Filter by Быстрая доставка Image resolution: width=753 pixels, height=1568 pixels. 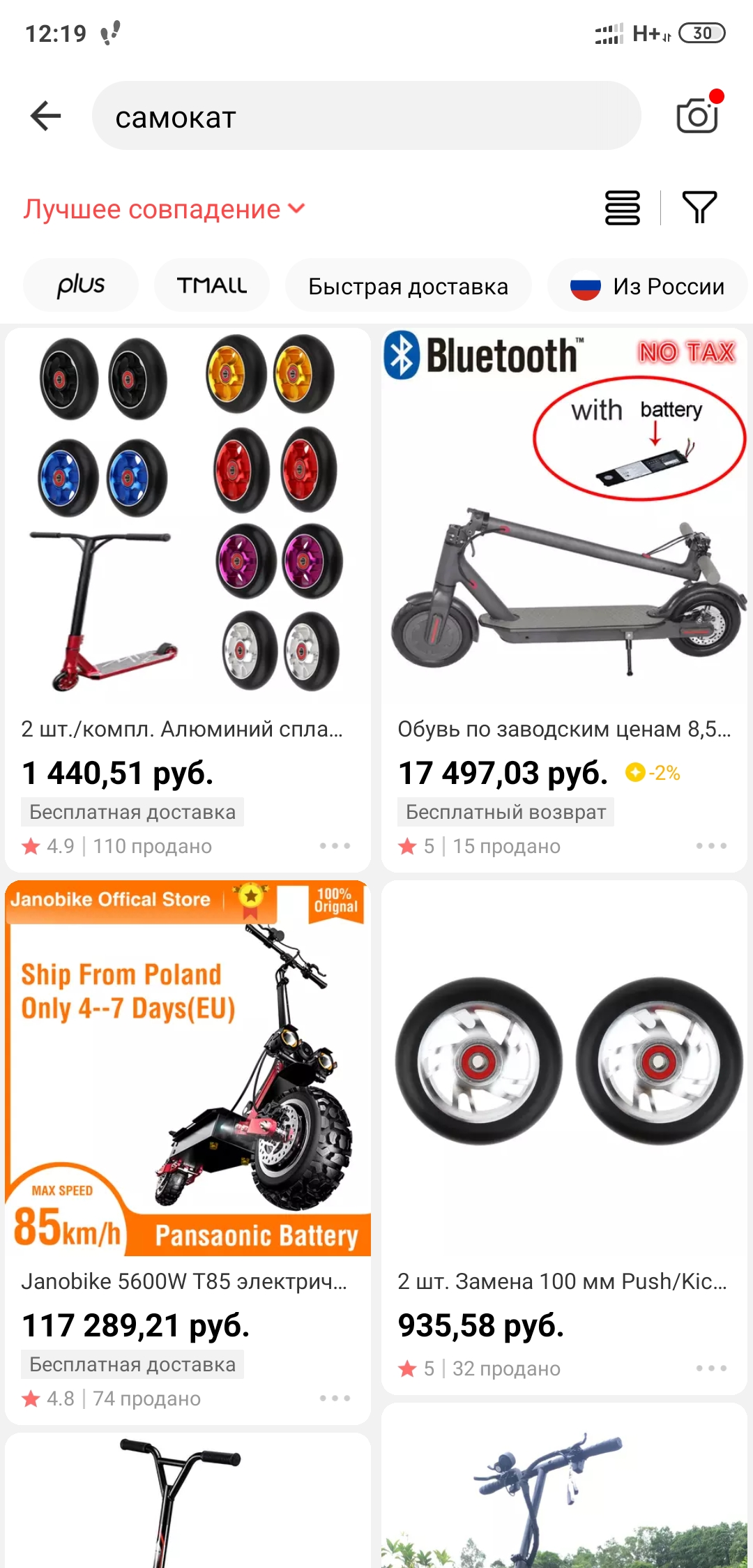[x=409, y=285]
